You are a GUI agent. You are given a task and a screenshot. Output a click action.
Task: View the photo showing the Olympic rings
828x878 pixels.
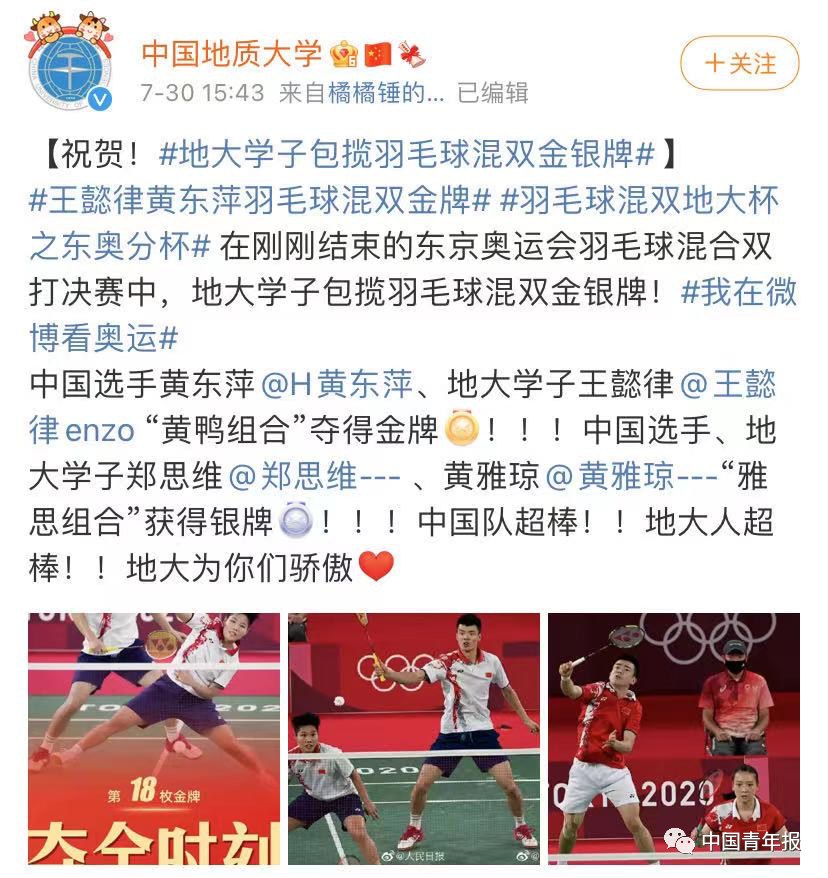(674, 738)
